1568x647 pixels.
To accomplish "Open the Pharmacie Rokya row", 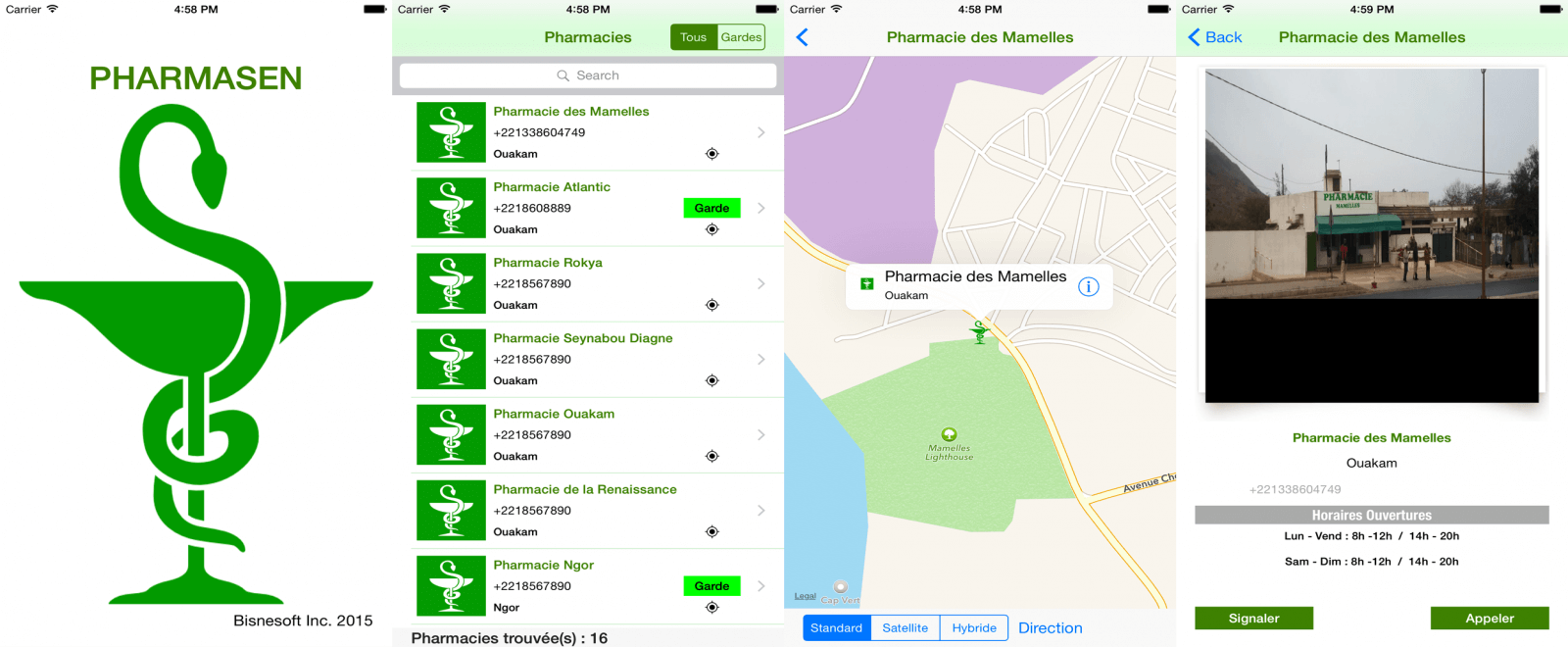I will pyautogui.click(x=588, y=283).
